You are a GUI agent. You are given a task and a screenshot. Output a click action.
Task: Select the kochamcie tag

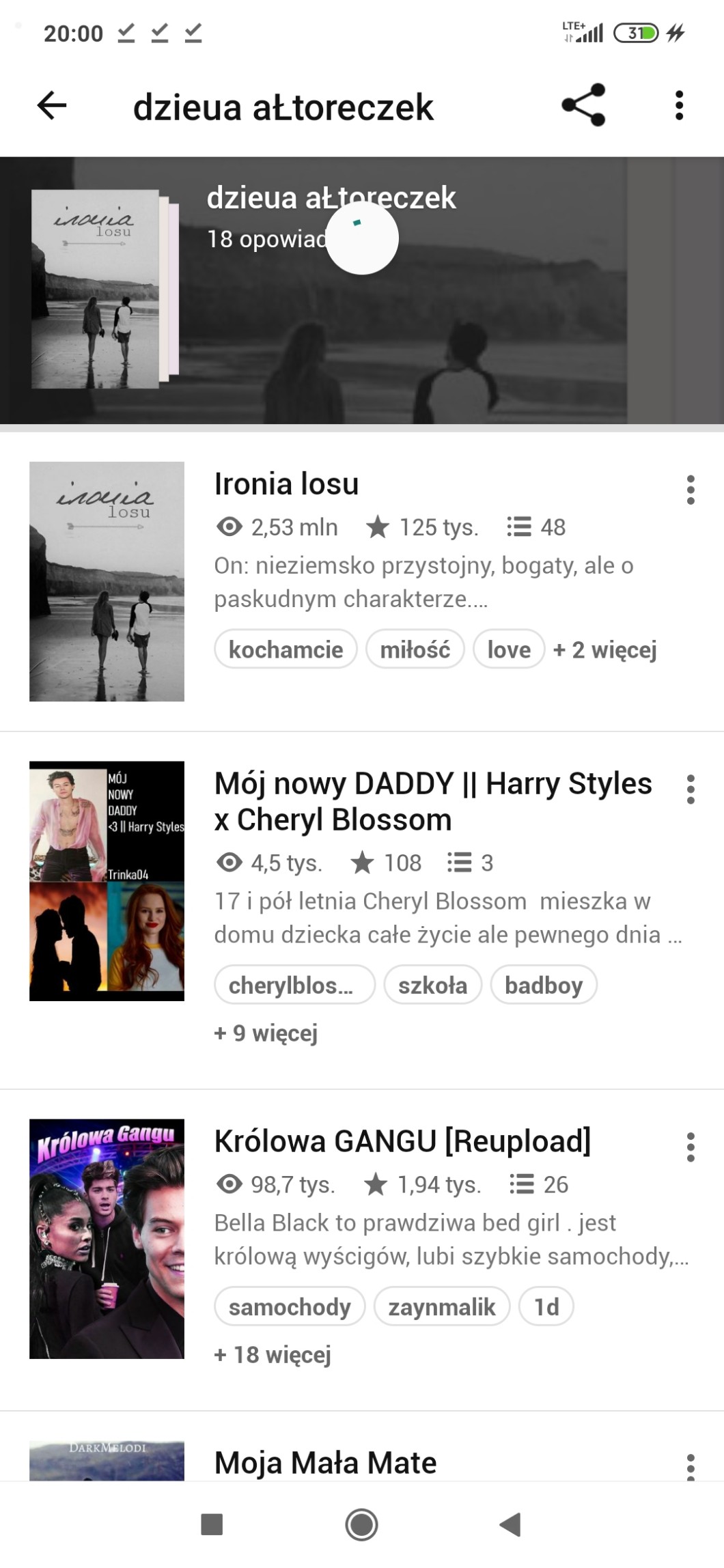tap(286, 649)
